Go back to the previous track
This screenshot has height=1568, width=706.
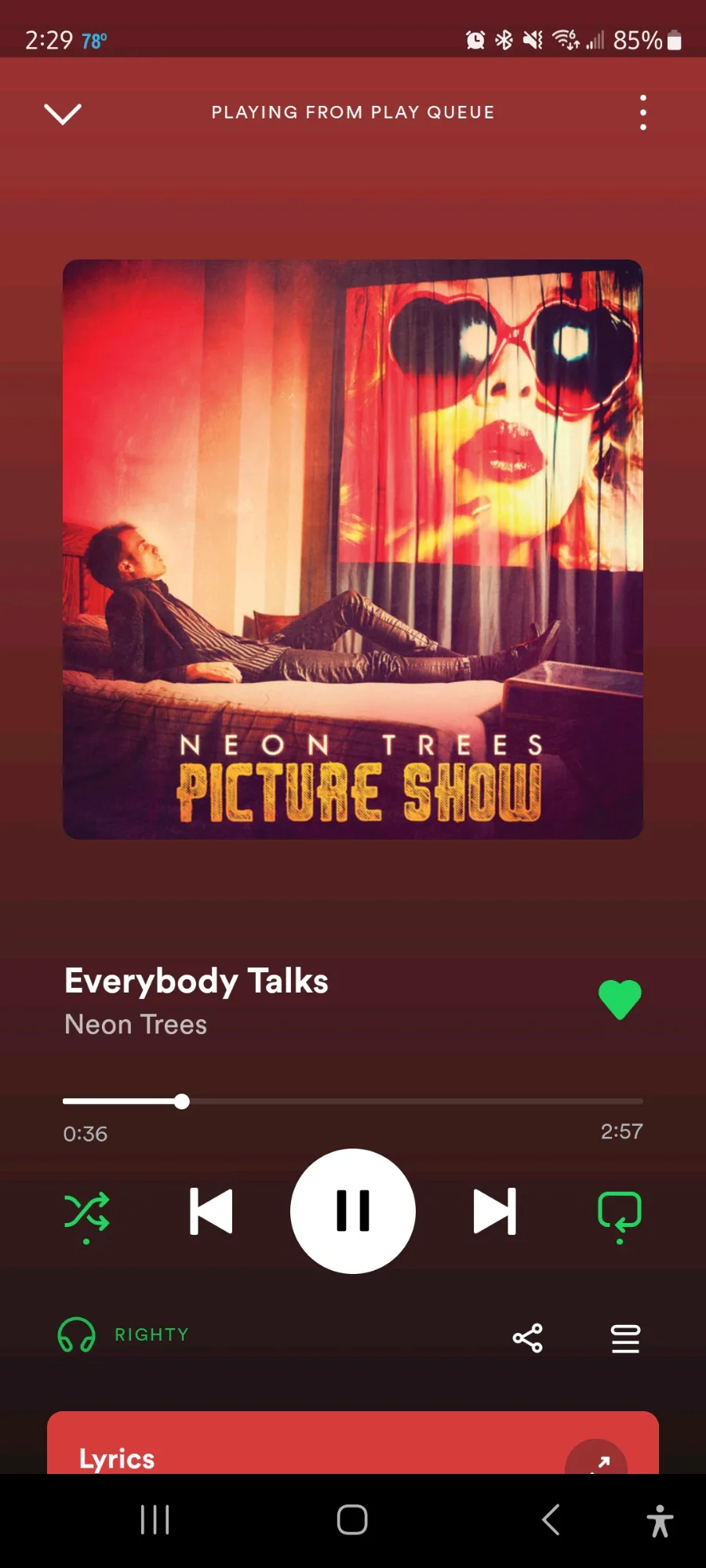[x=211, y=1211]
